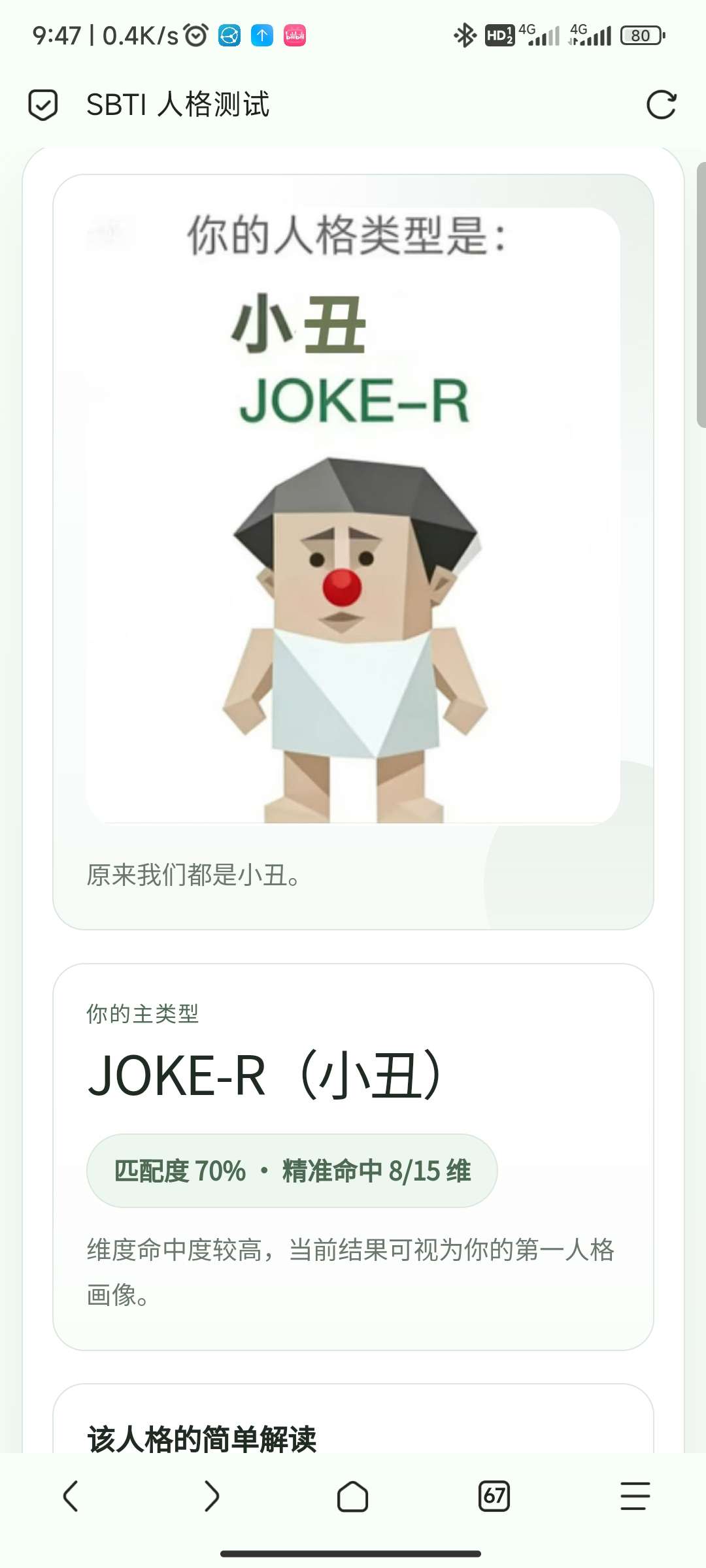The width and height of the screenshot is (706, 1568).
Task: Go forward to the next page
Action: click(211, 1496)
